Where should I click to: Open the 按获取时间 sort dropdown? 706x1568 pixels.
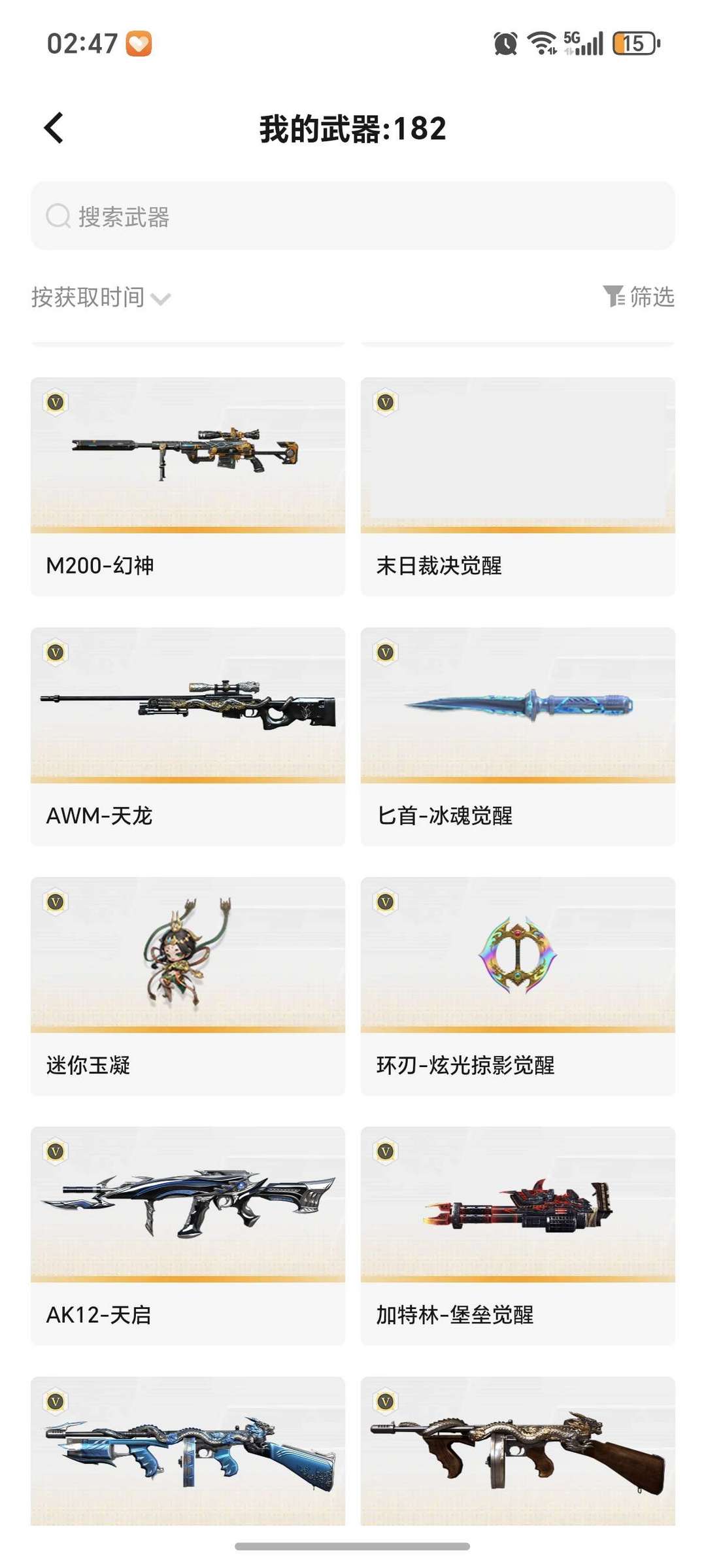click(88, 298)
